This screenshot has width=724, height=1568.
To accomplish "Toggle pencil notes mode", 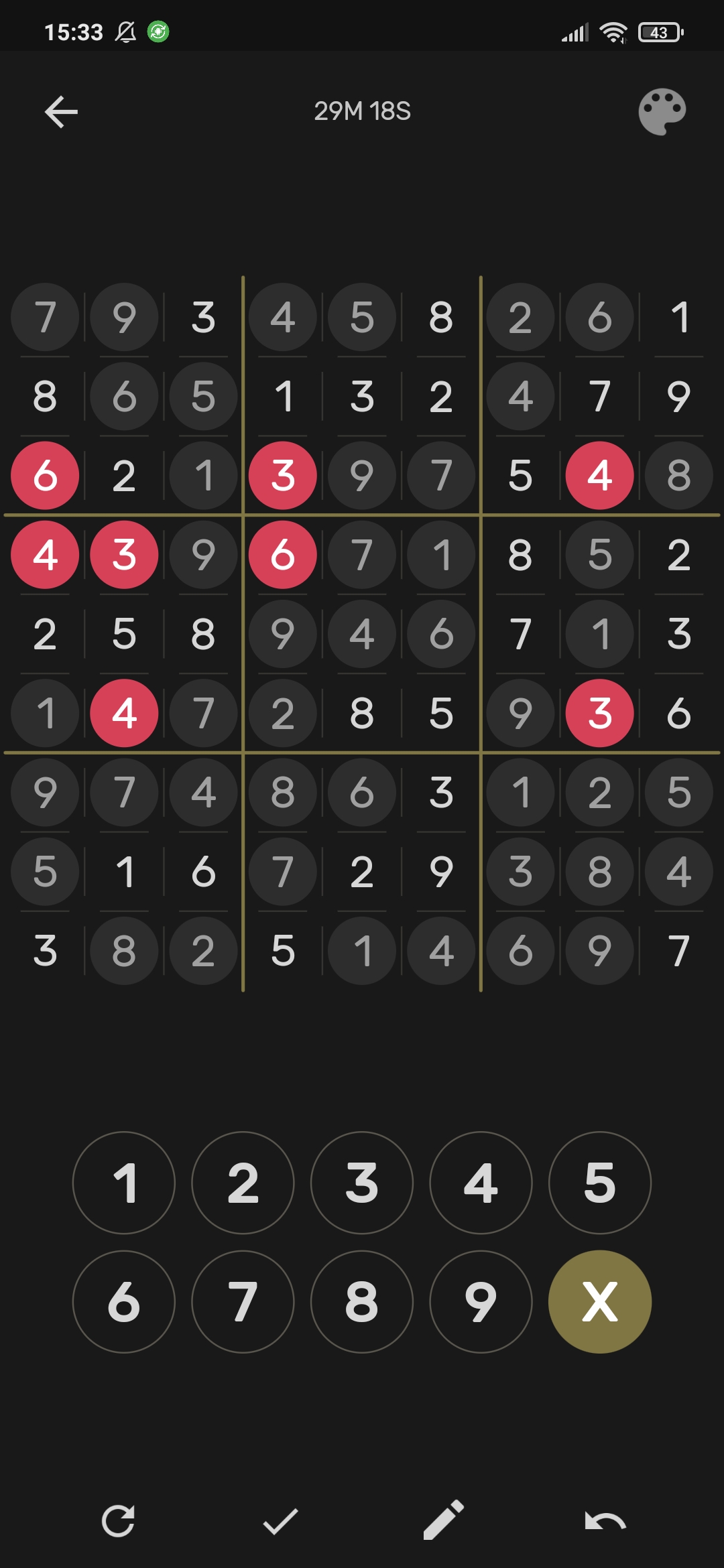I will click(444, 1520).
